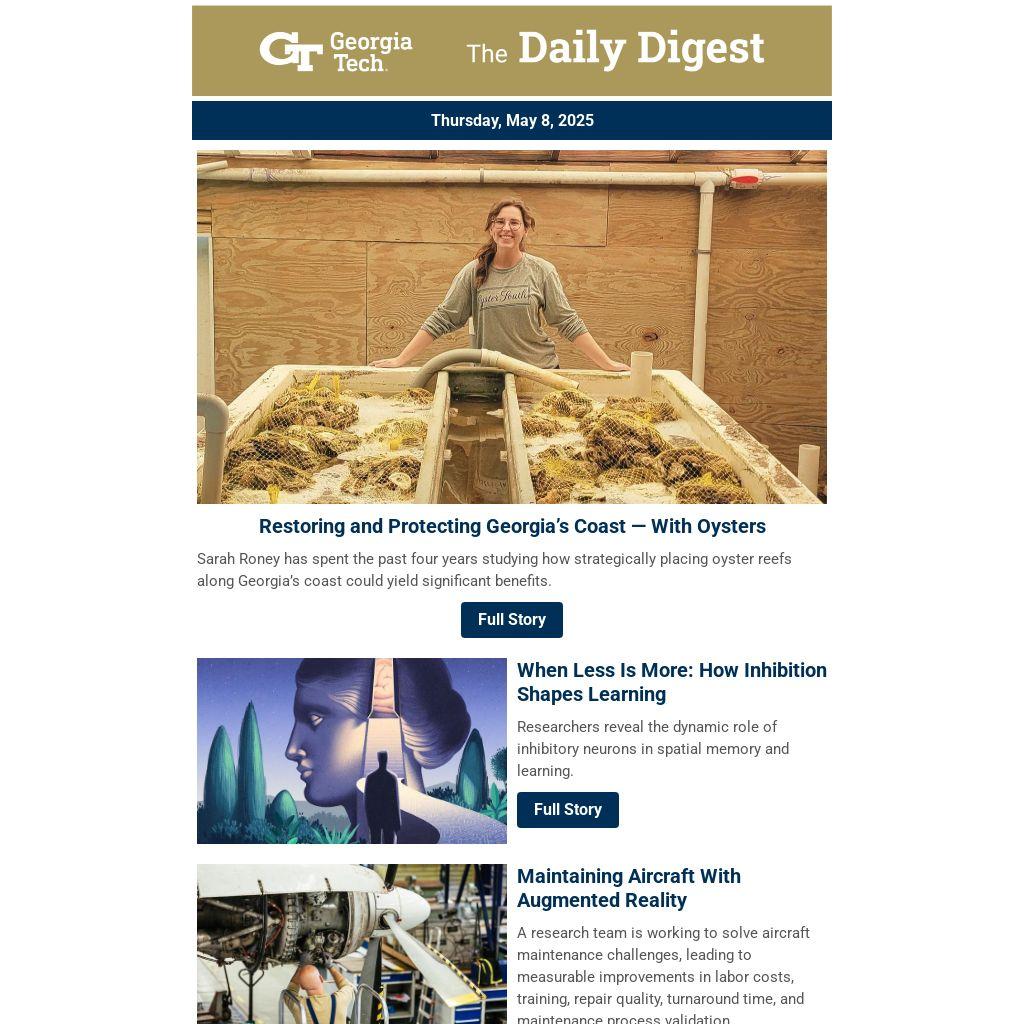The height and width of the screenshot is (1024, 1024).
Task: Open the oyster reef photo article
Action: pos(511,327)
